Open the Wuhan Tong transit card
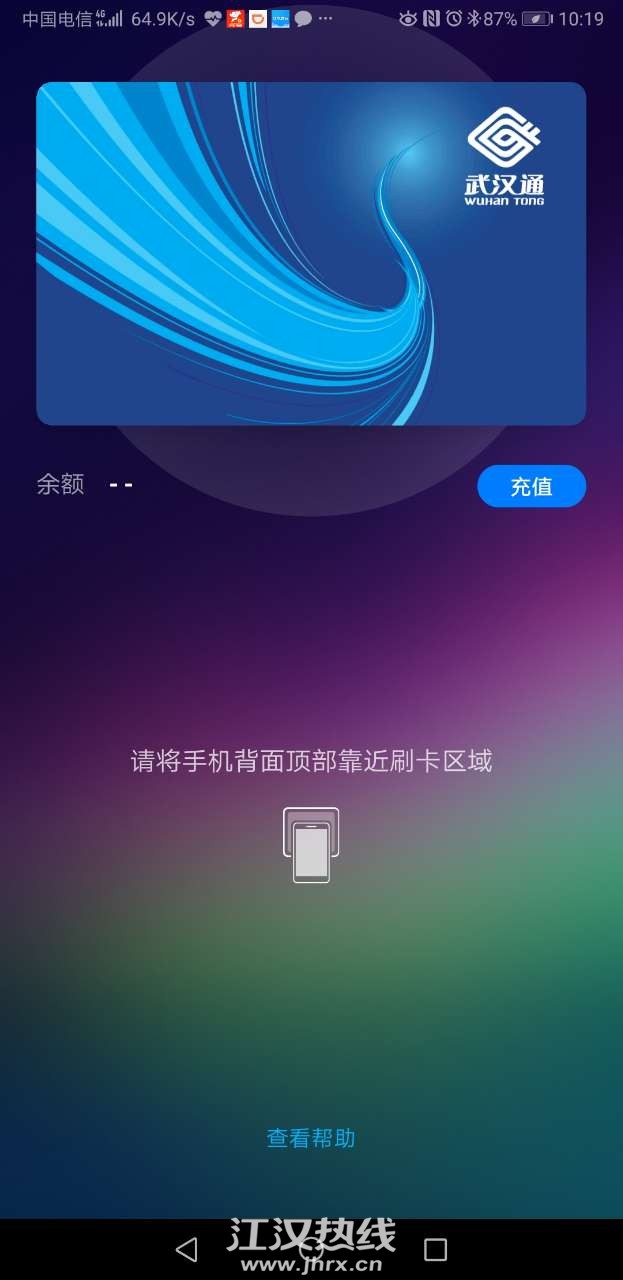Image resolution: width=623 pixels, height=1280 pixels. pos(311,254)
